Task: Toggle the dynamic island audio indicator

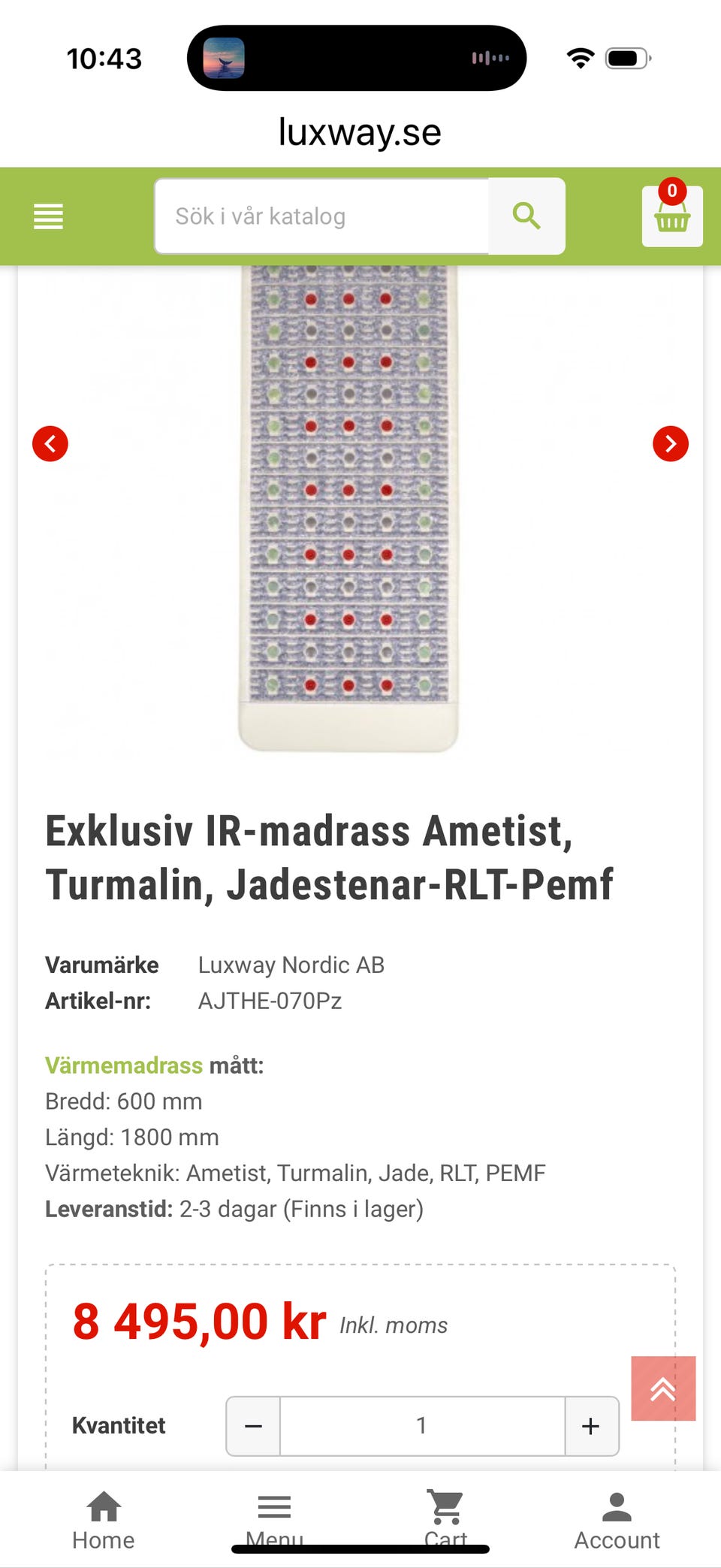Action: pyautogui.click(x=489, y=58)
